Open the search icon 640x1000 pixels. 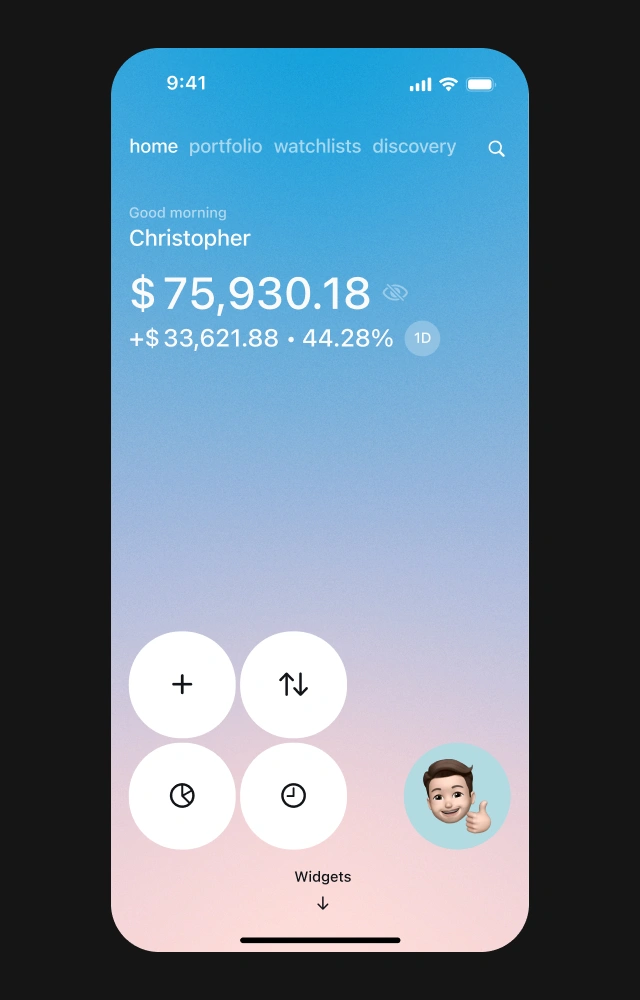[x=496, y=149]
